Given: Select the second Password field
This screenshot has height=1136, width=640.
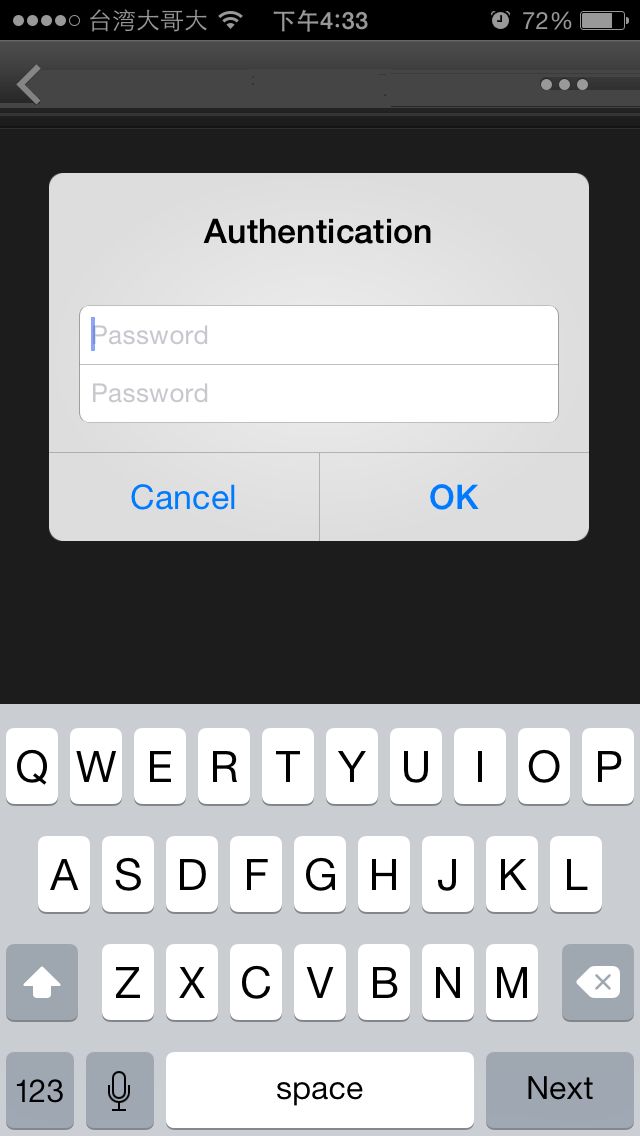Looking at the screenshot, I should coord(319,393).
